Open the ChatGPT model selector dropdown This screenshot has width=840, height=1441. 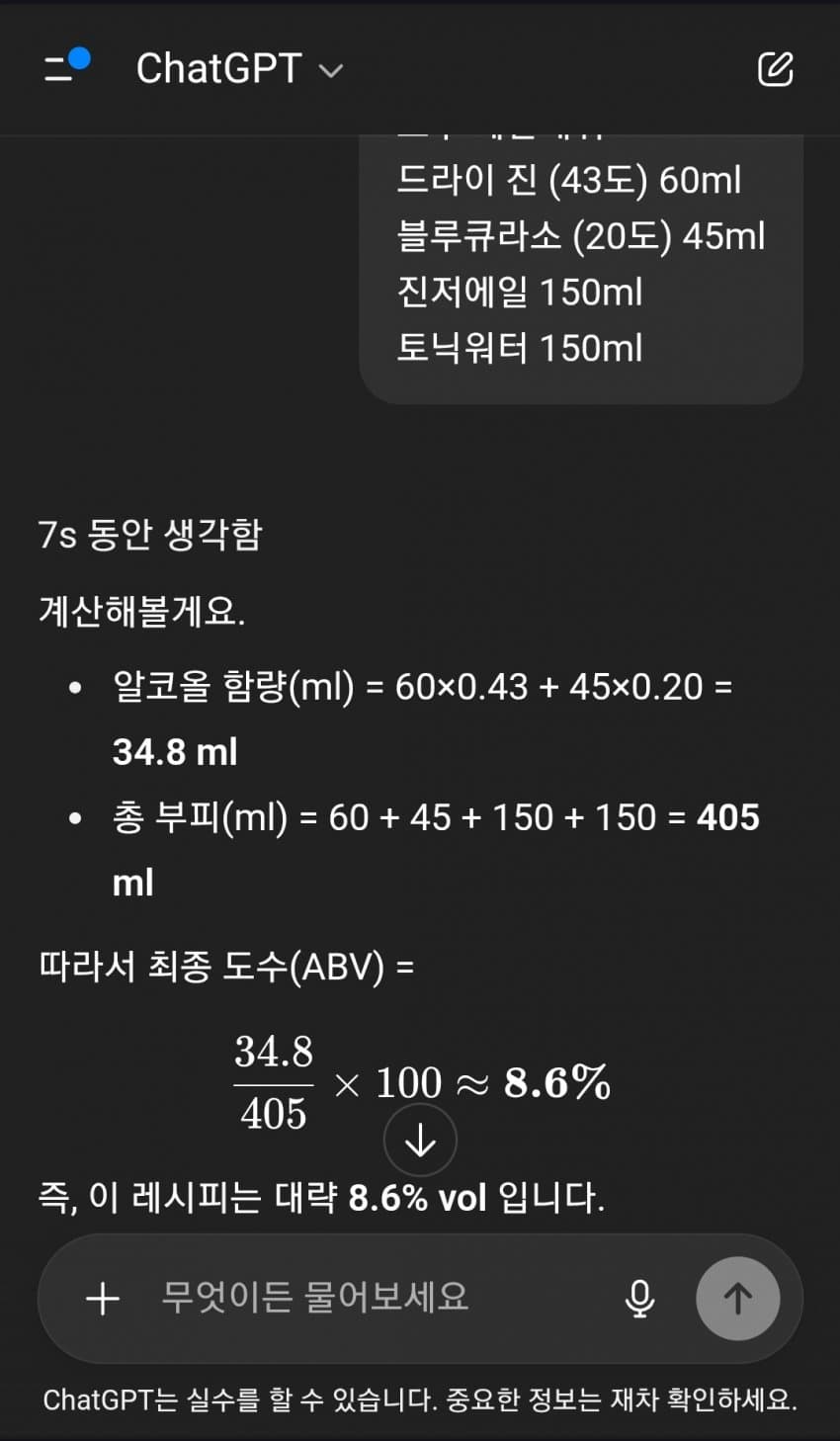[239, 69]
